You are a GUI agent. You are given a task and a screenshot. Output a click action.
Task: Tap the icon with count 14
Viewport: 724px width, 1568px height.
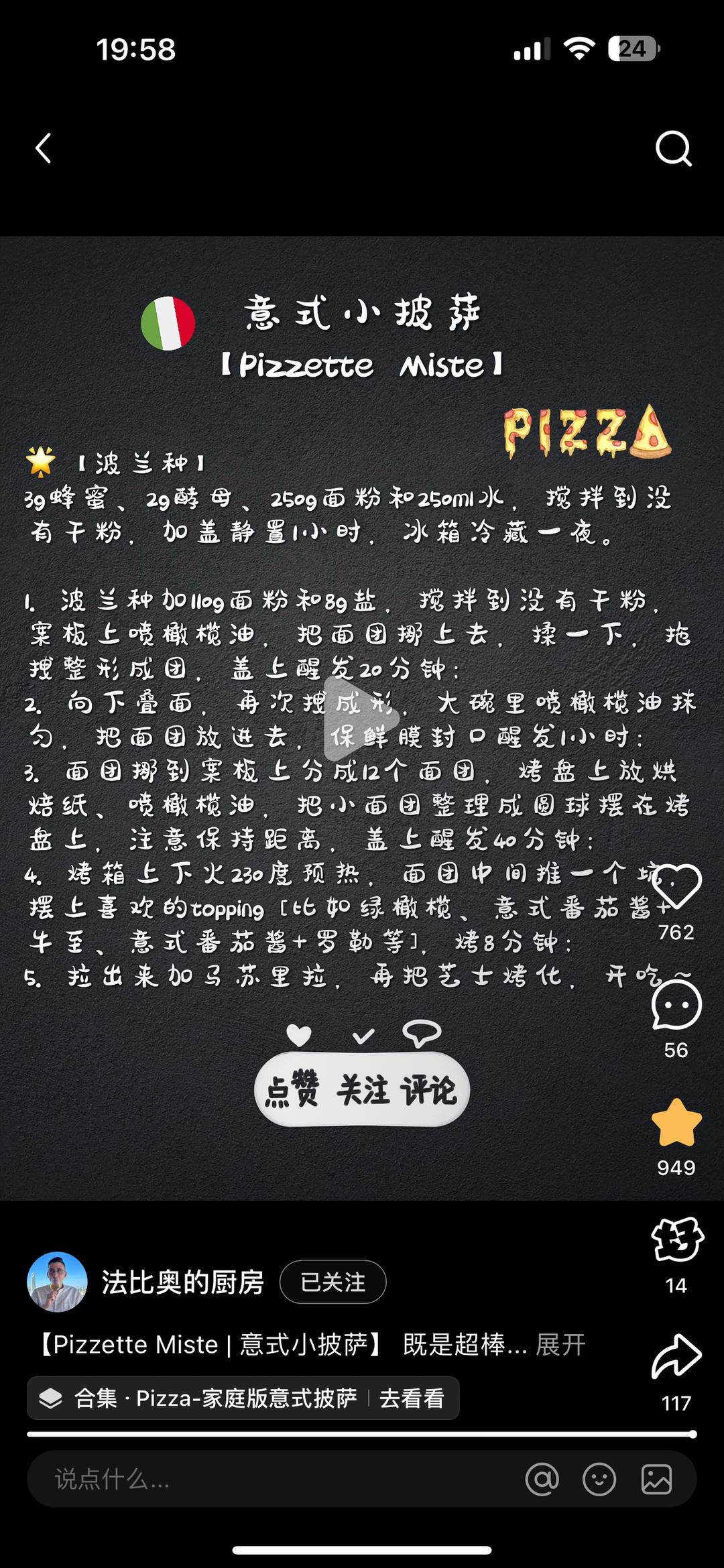(676, 1240)
